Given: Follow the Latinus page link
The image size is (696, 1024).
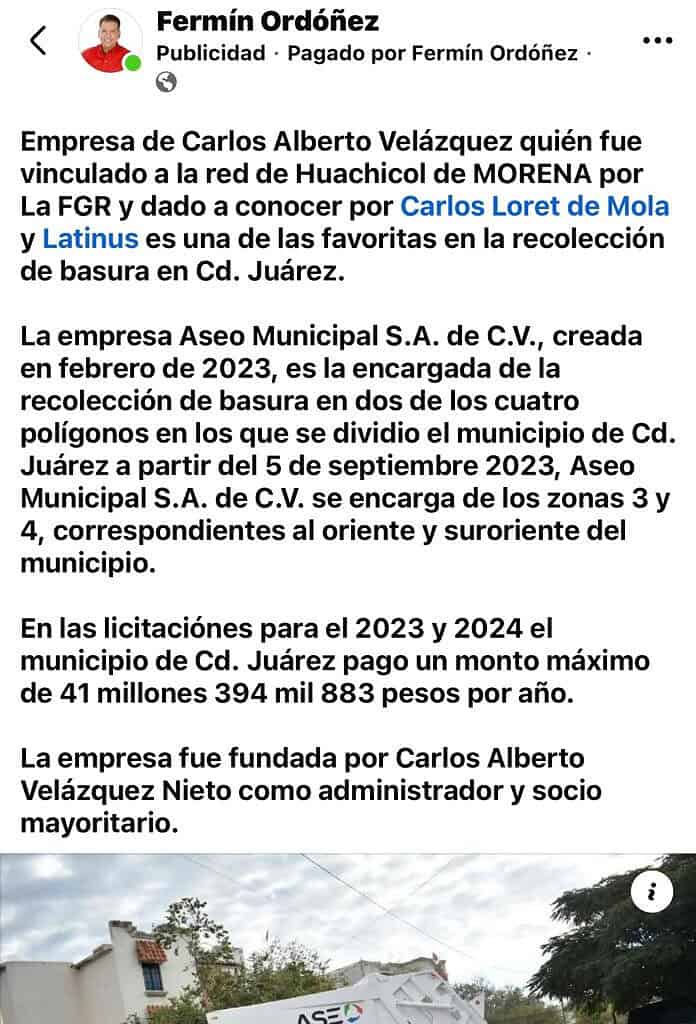Looking at the screenshot, I should (x=89, y=239).
